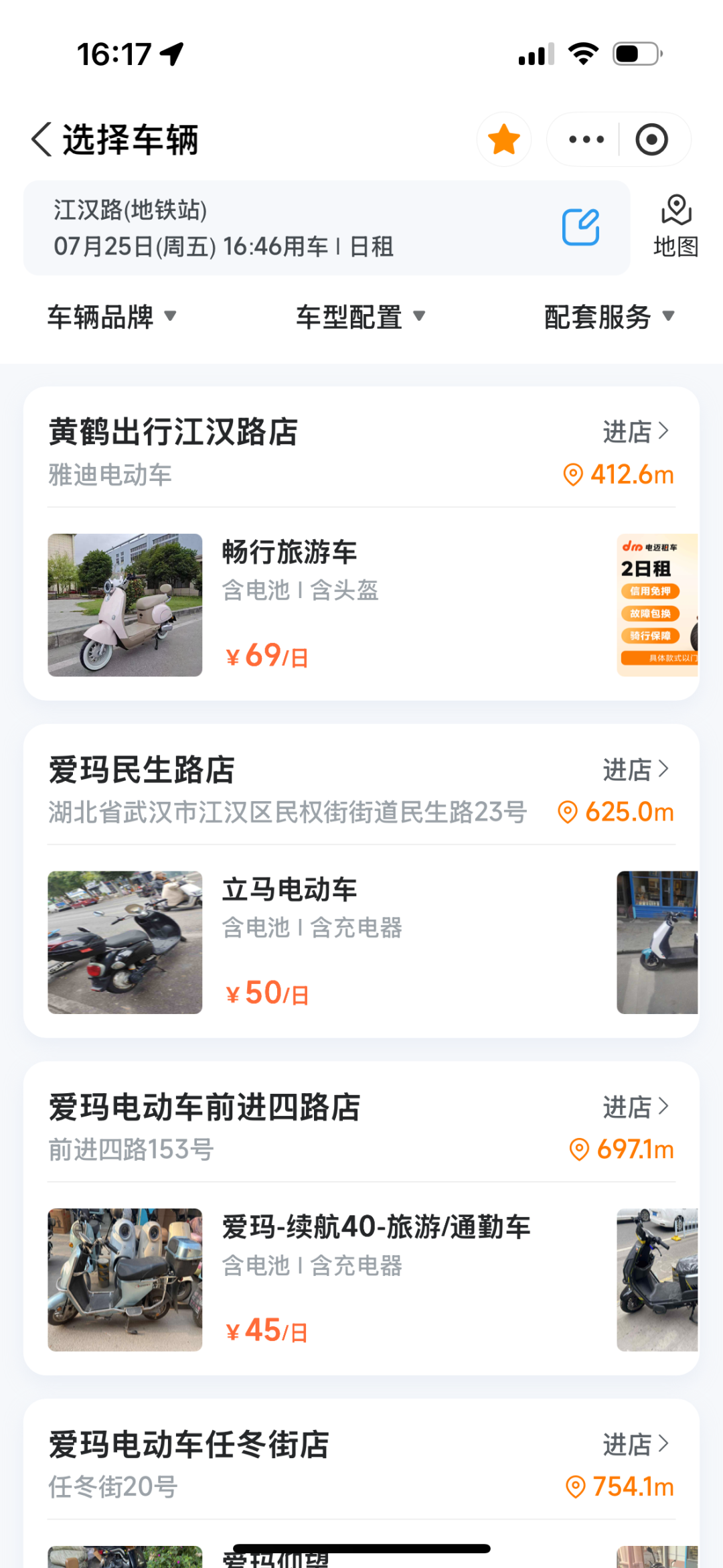Open the 2日租 promo card
Screen dimensions: 723x1568
click(657, 604)
